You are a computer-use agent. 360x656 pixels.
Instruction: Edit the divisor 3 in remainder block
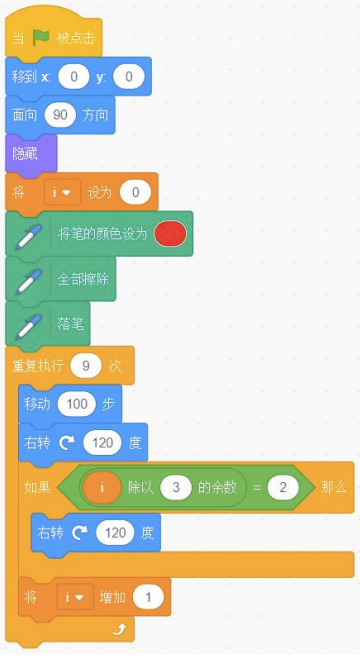click(x=176, y=487)
